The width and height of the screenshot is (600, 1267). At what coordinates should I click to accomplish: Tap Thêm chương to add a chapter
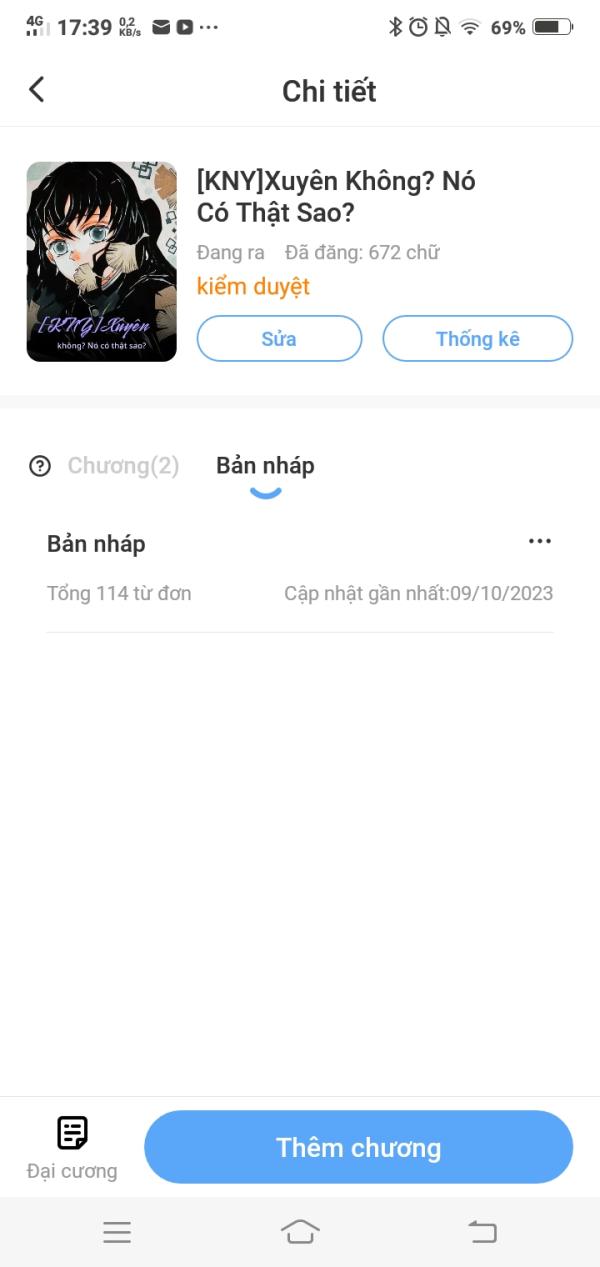point(358,1147)
